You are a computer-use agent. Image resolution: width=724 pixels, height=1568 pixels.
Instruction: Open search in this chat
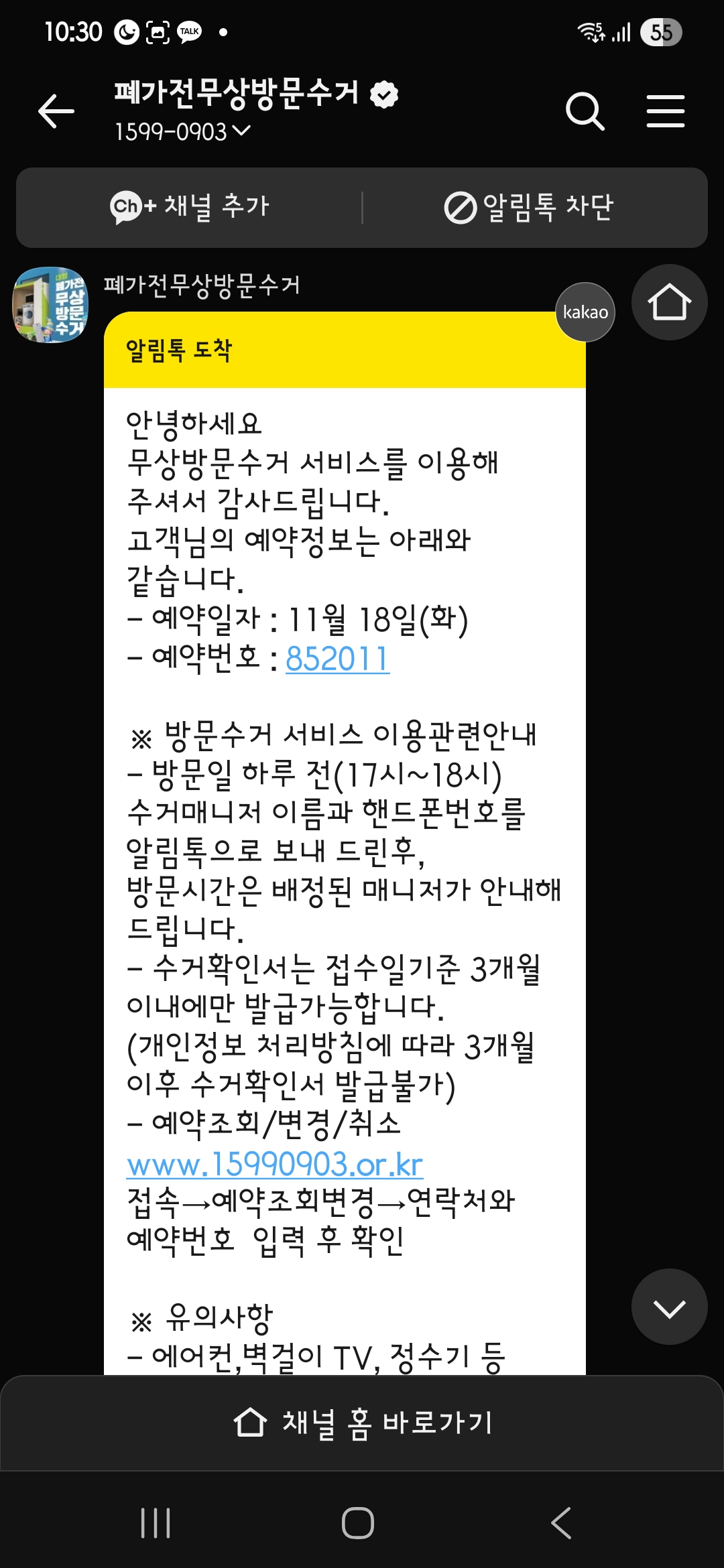585,111
